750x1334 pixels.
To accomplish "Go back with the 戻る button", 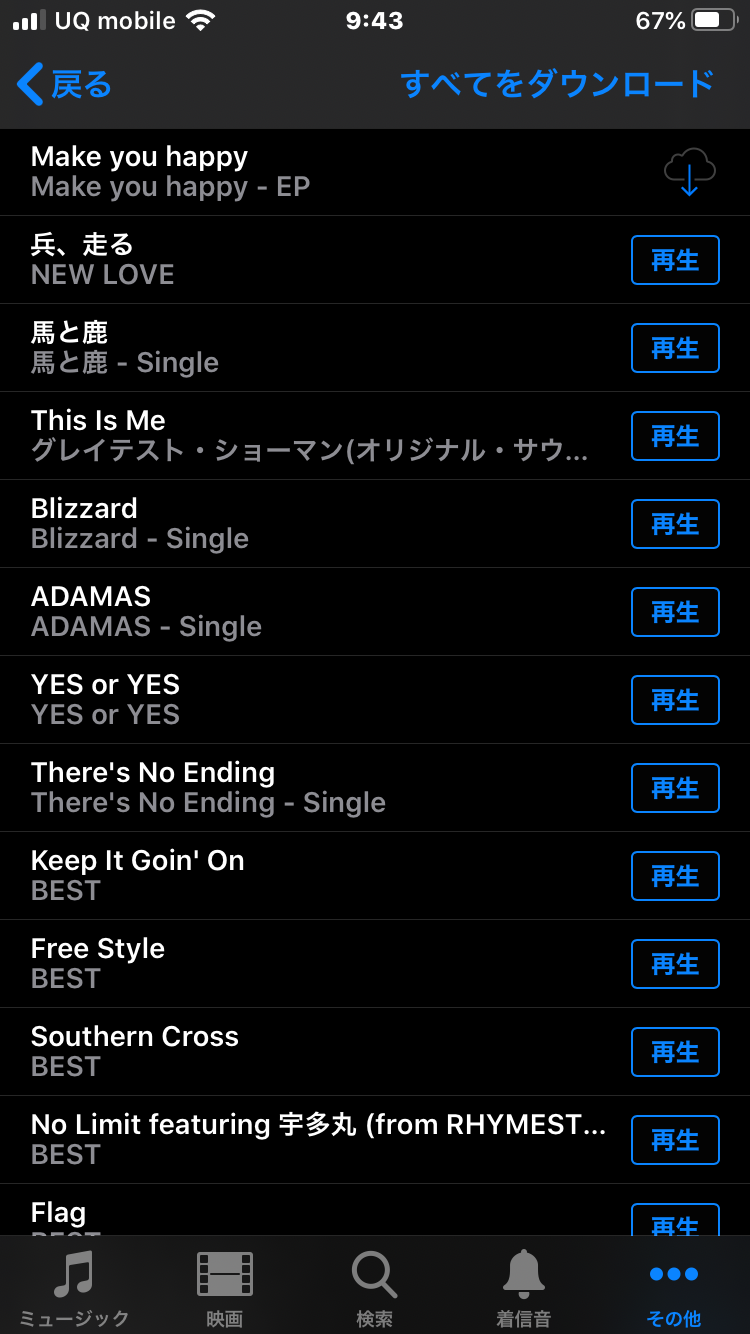I will [x=65, y=84].
